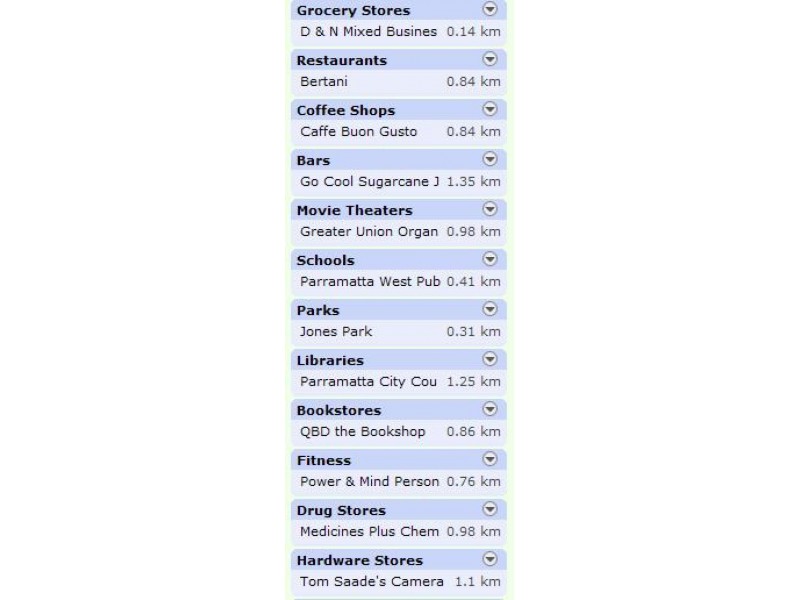Expand the Libraries category
The height and width of the screenshot is (600, 800).
pos(490,359)
